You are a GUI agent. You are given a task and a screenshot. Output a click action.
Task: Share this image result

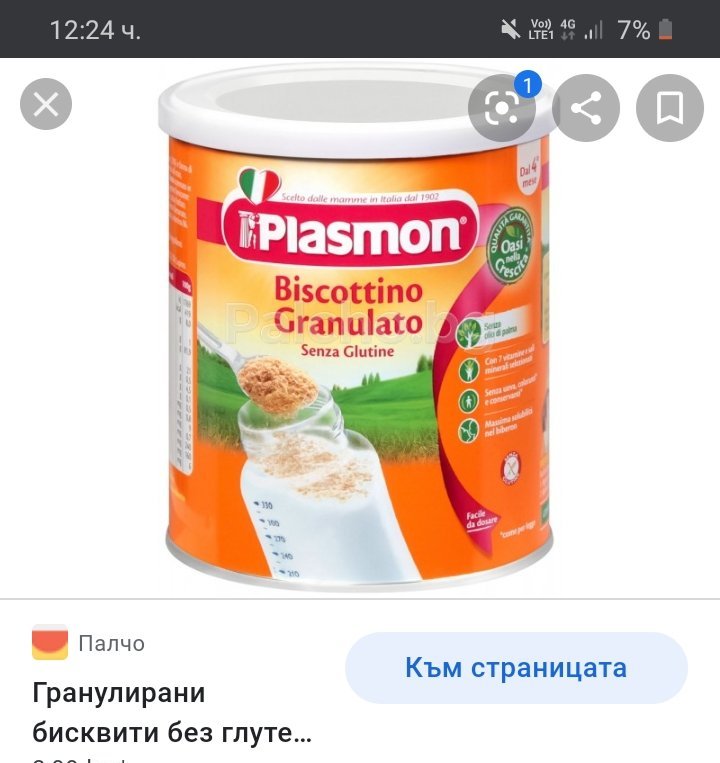pyautogui.click(x=586, y=108)
